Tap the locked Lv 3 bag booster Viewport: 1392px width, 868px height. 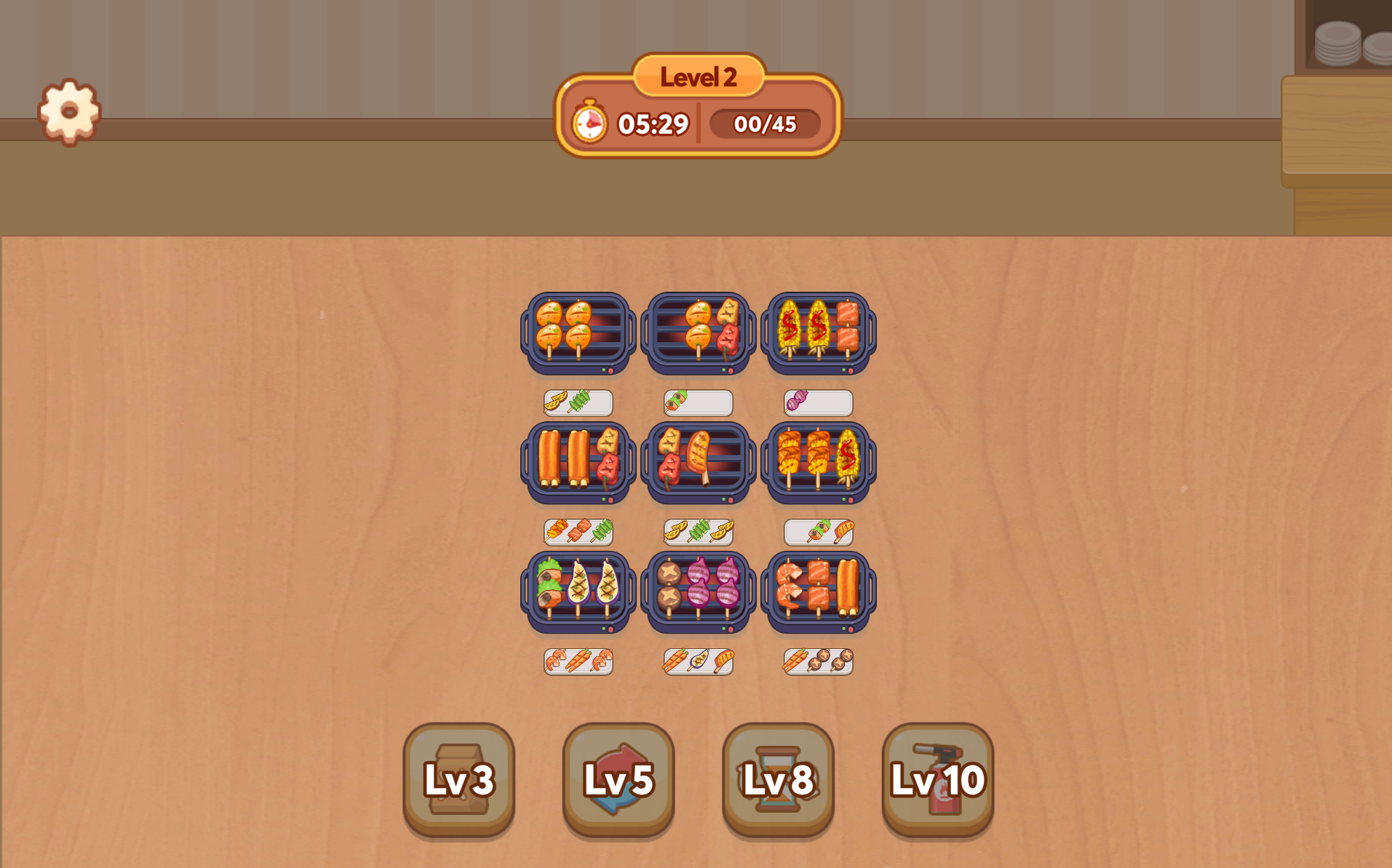pyautogui.click(x=458, y=779)
